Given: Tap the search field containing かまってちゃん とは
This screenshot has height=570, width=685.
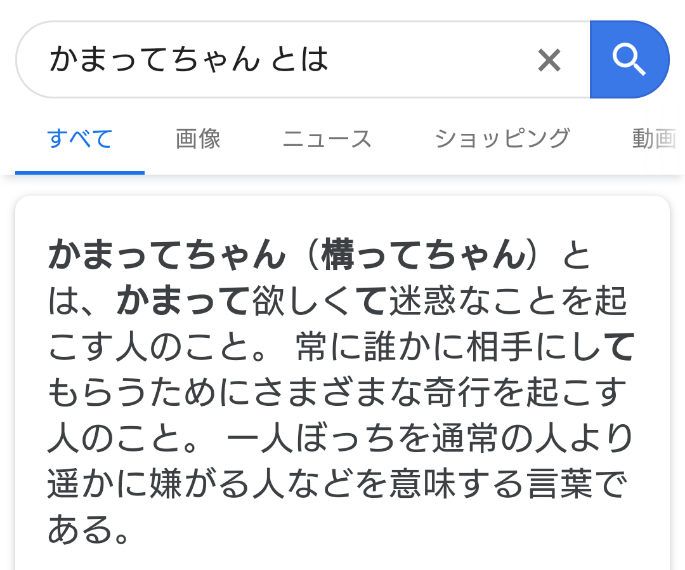Looking at the screenshot, I should click(x=280, y=60).
